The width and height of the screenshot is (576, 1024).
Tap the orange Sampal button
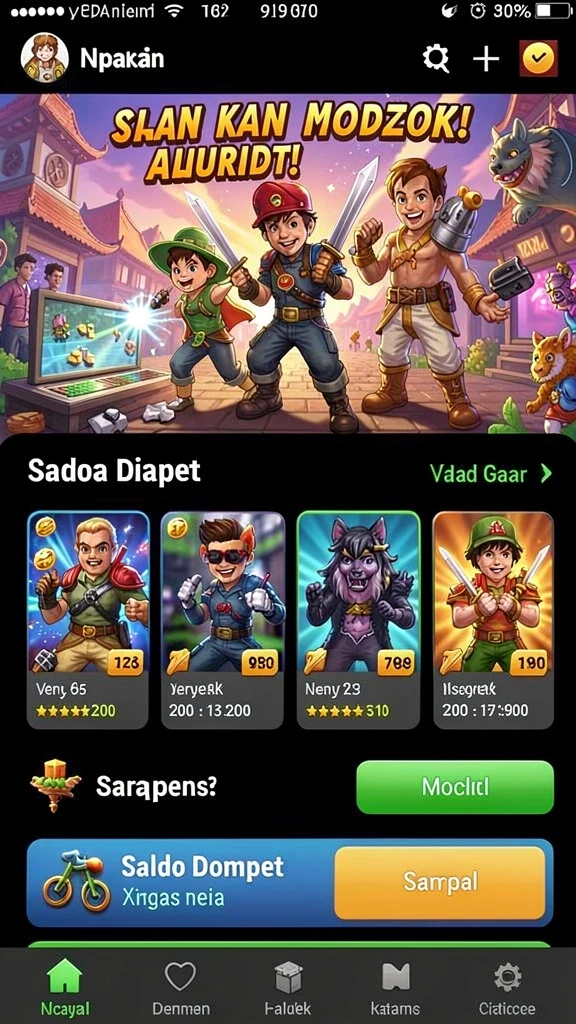click(440, 883)
